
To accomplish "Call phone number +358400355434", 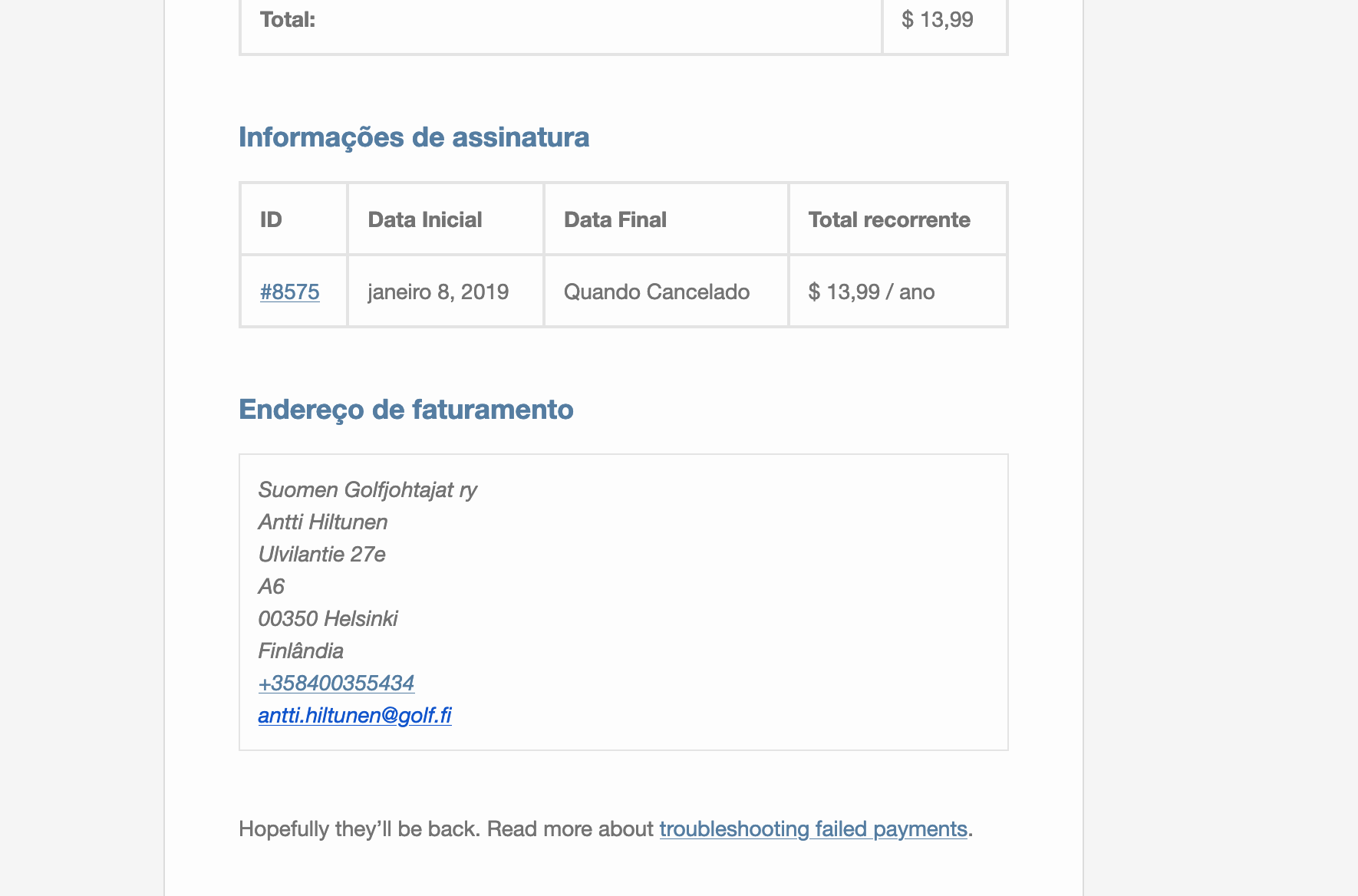I will coord(336,683).
